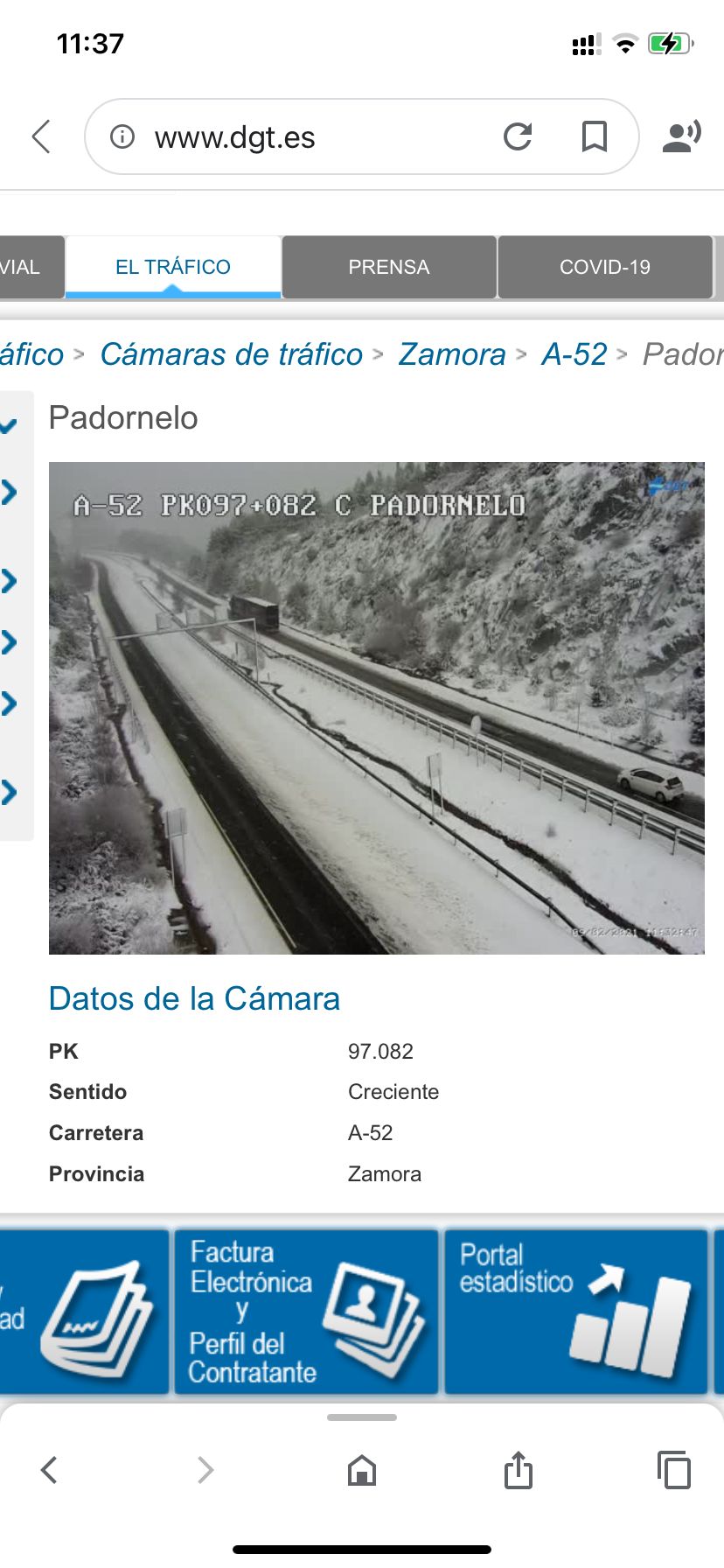Image resolution: width=724 pixels, height=1568 pixels.
Task: Open the Zamora breadcrumb link
Action: coord(451,354)
